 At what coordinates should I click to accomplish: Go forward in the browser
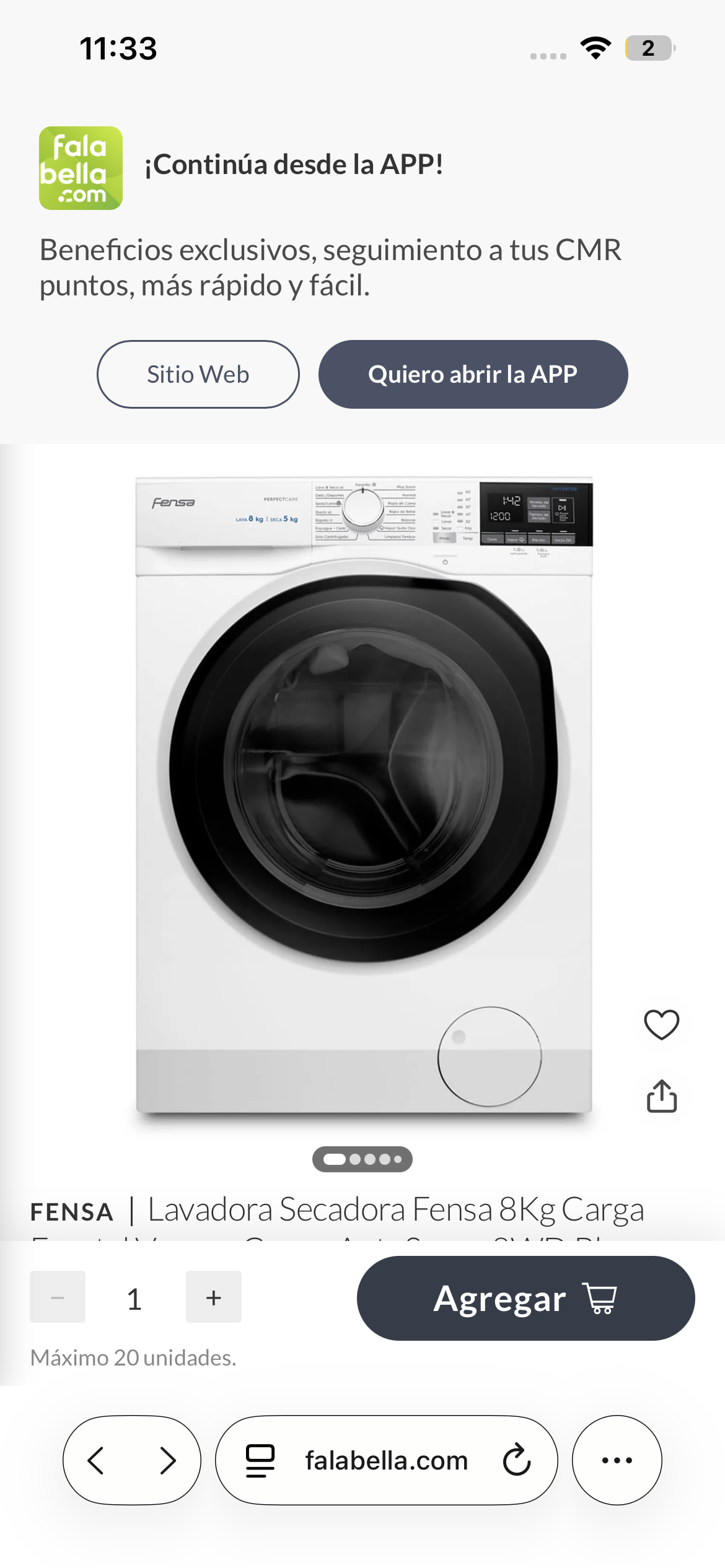(167, 1460)
